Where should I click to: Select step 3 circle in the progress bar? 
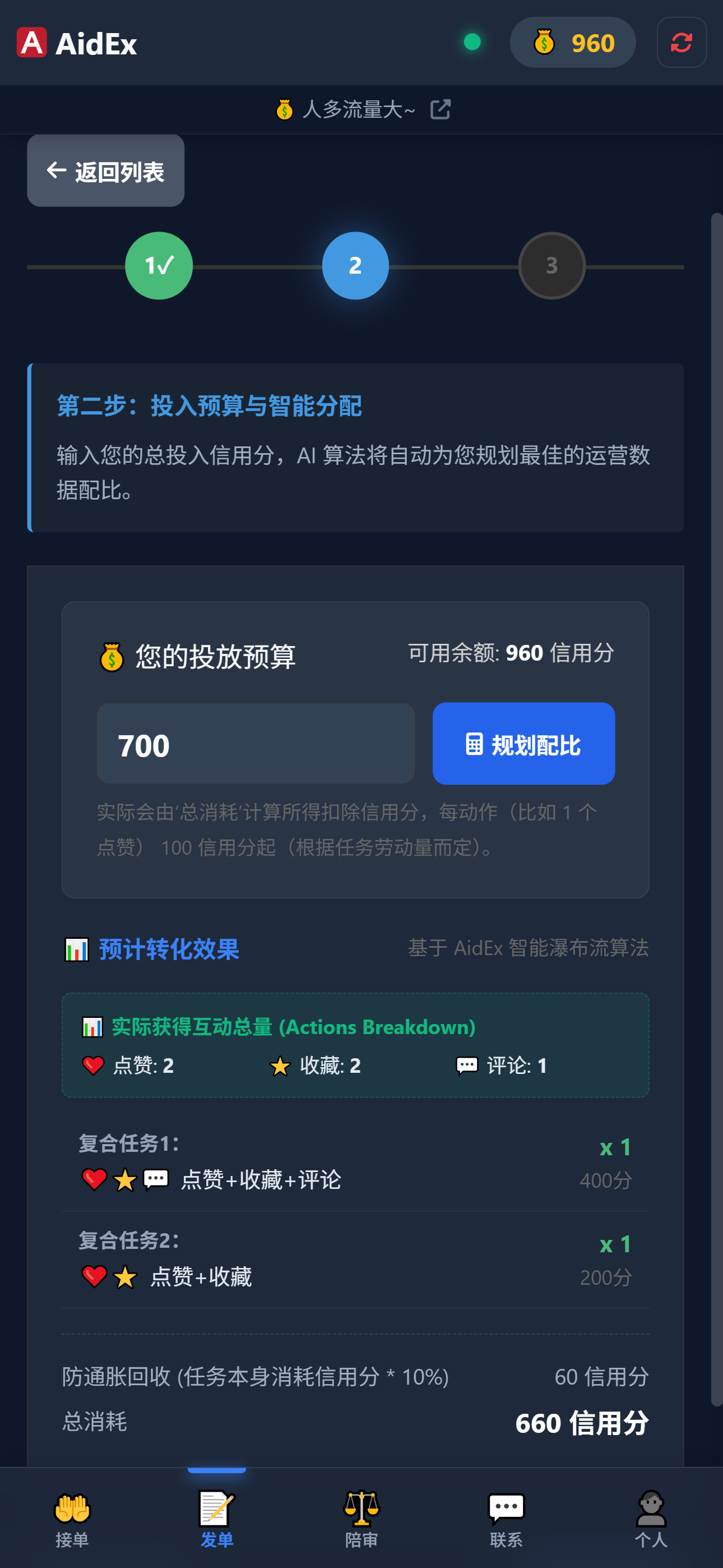coord(551,265)
